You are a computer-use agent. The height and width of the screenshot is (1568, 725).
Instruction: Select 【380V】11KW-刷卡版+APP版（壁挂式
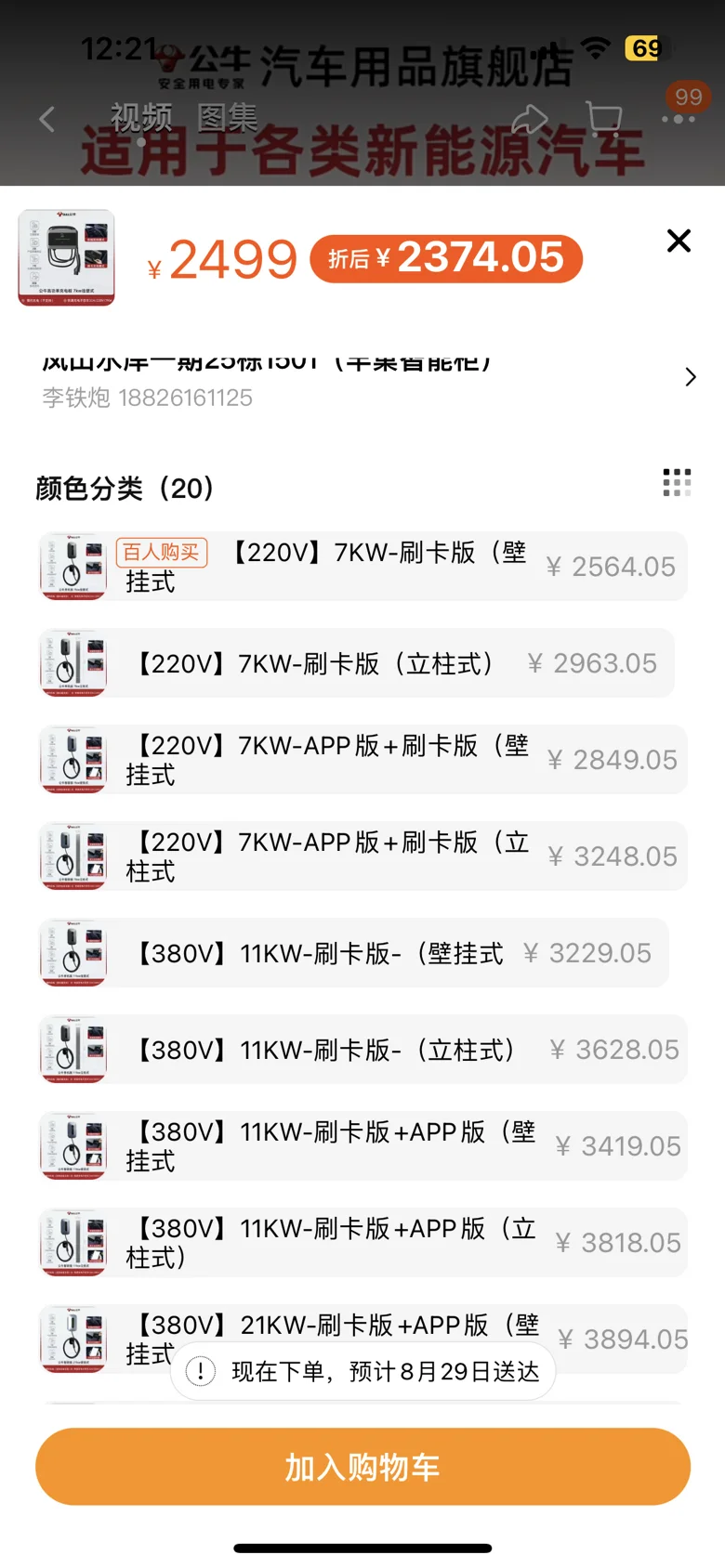[x=362, y=1146]
